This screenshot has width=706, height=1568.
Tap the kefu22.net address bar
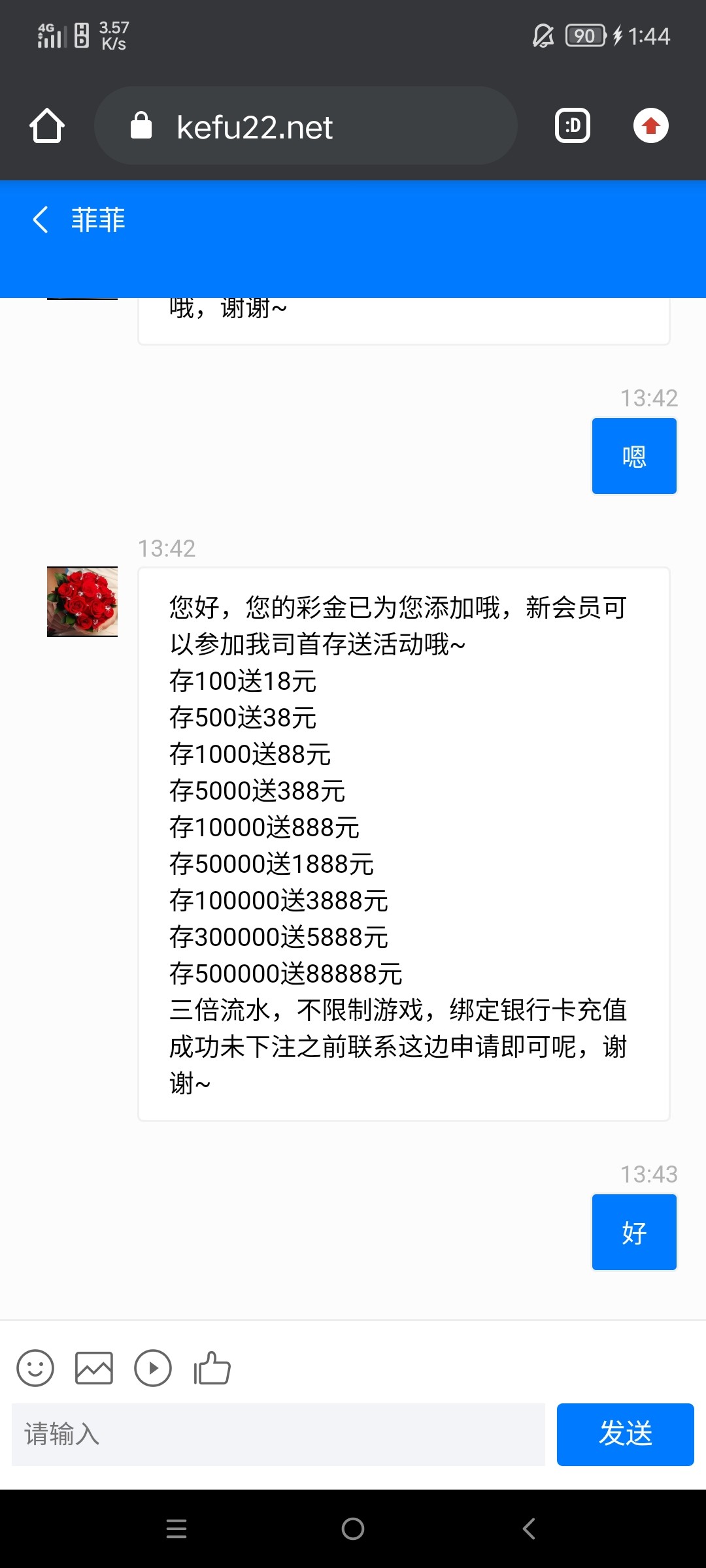click(x=305, y=126)
